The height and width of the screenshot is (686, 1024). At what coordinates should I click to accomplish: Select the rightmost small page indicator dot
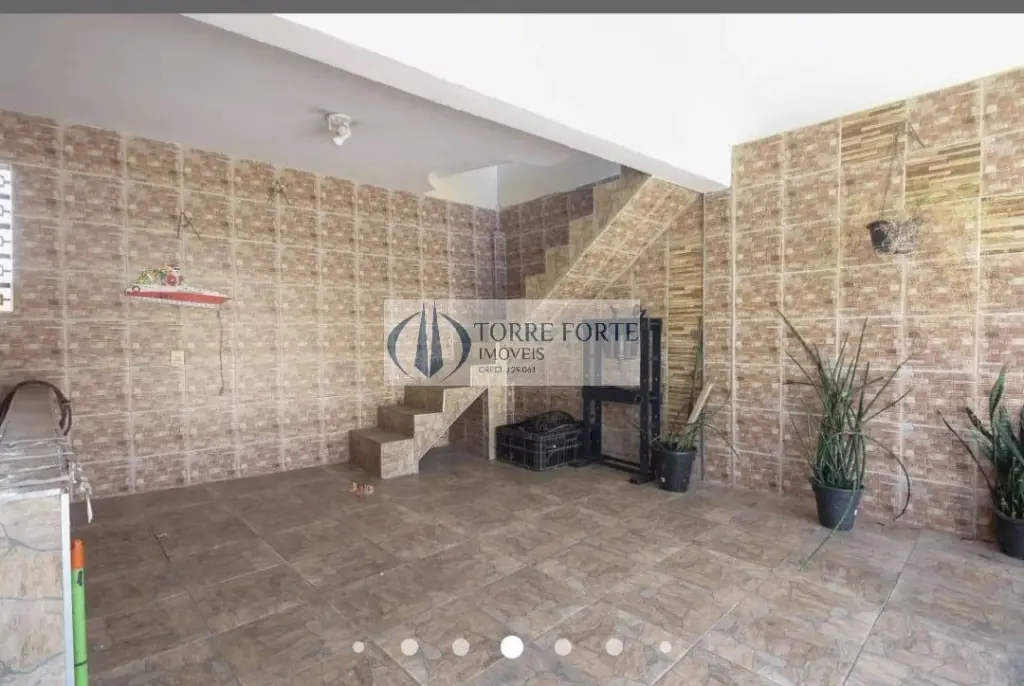665,647
